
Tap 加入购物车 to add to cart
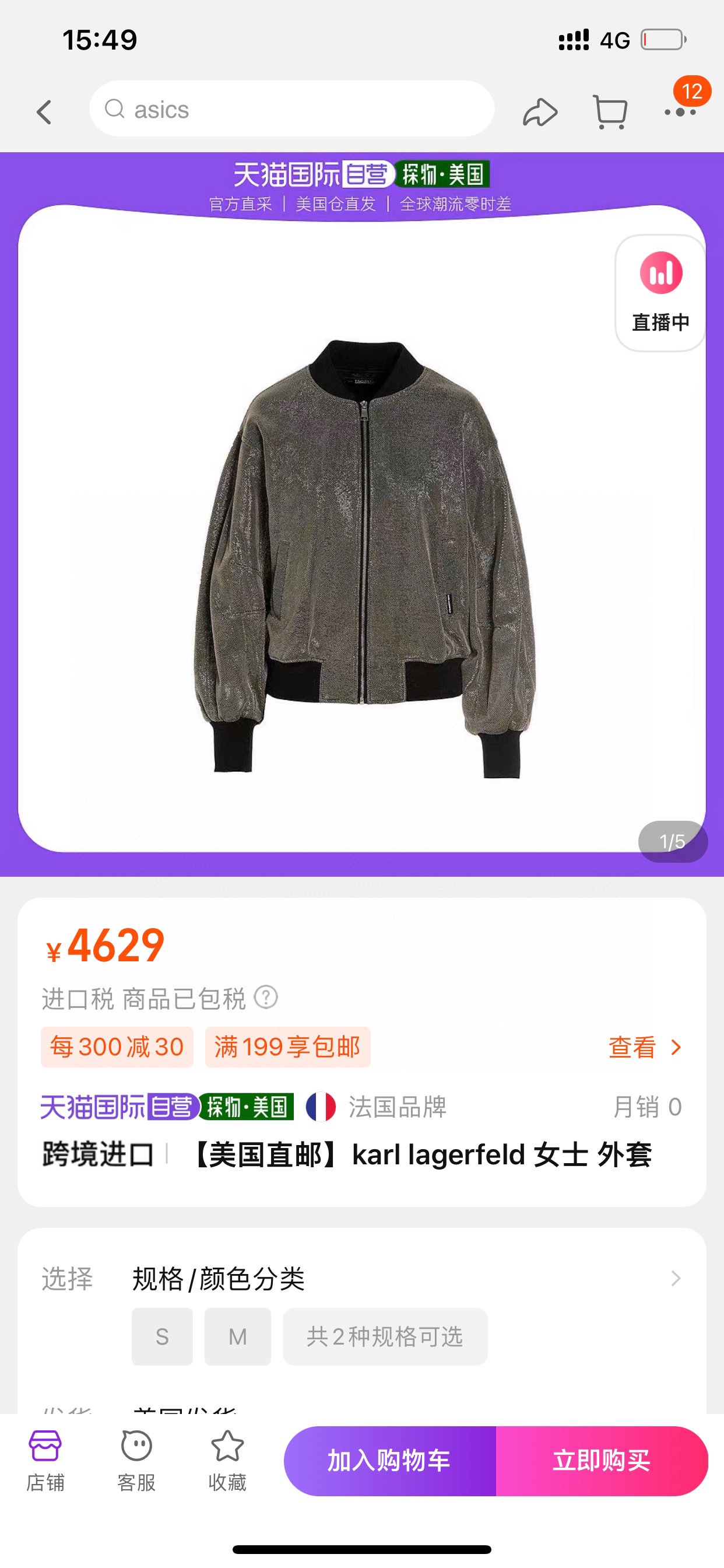pyautogui.click(x=389, y=1460)
